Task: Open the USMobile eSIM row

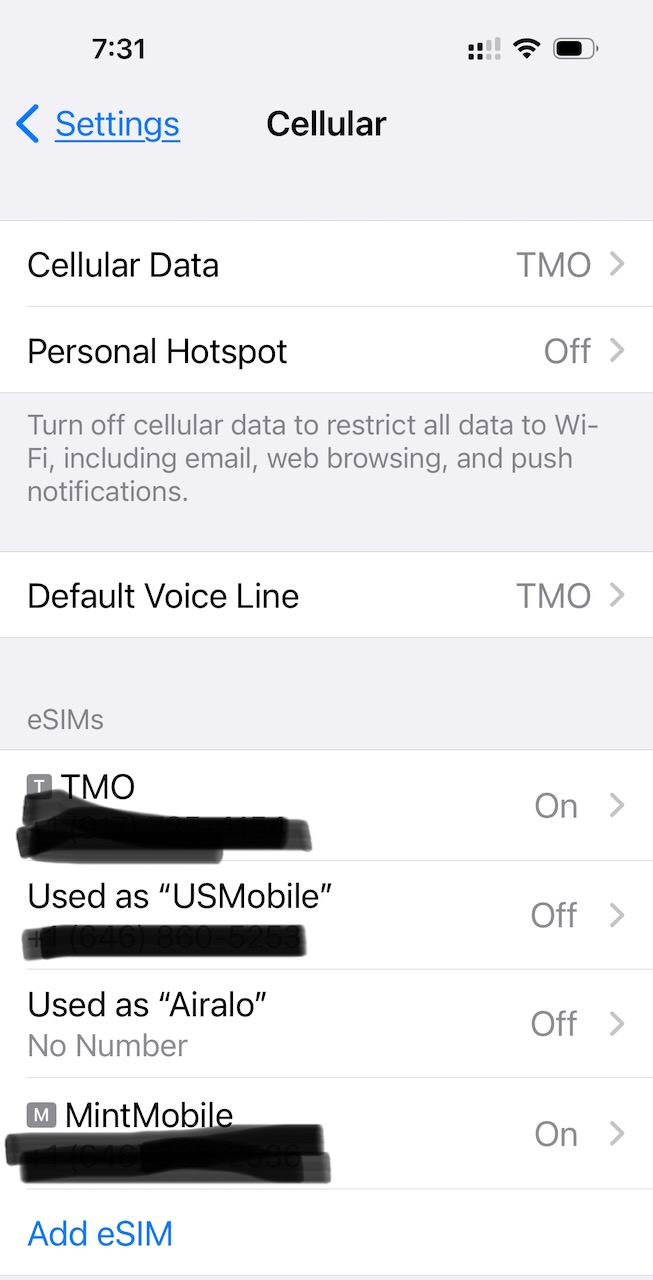Action: coord(326,915)
